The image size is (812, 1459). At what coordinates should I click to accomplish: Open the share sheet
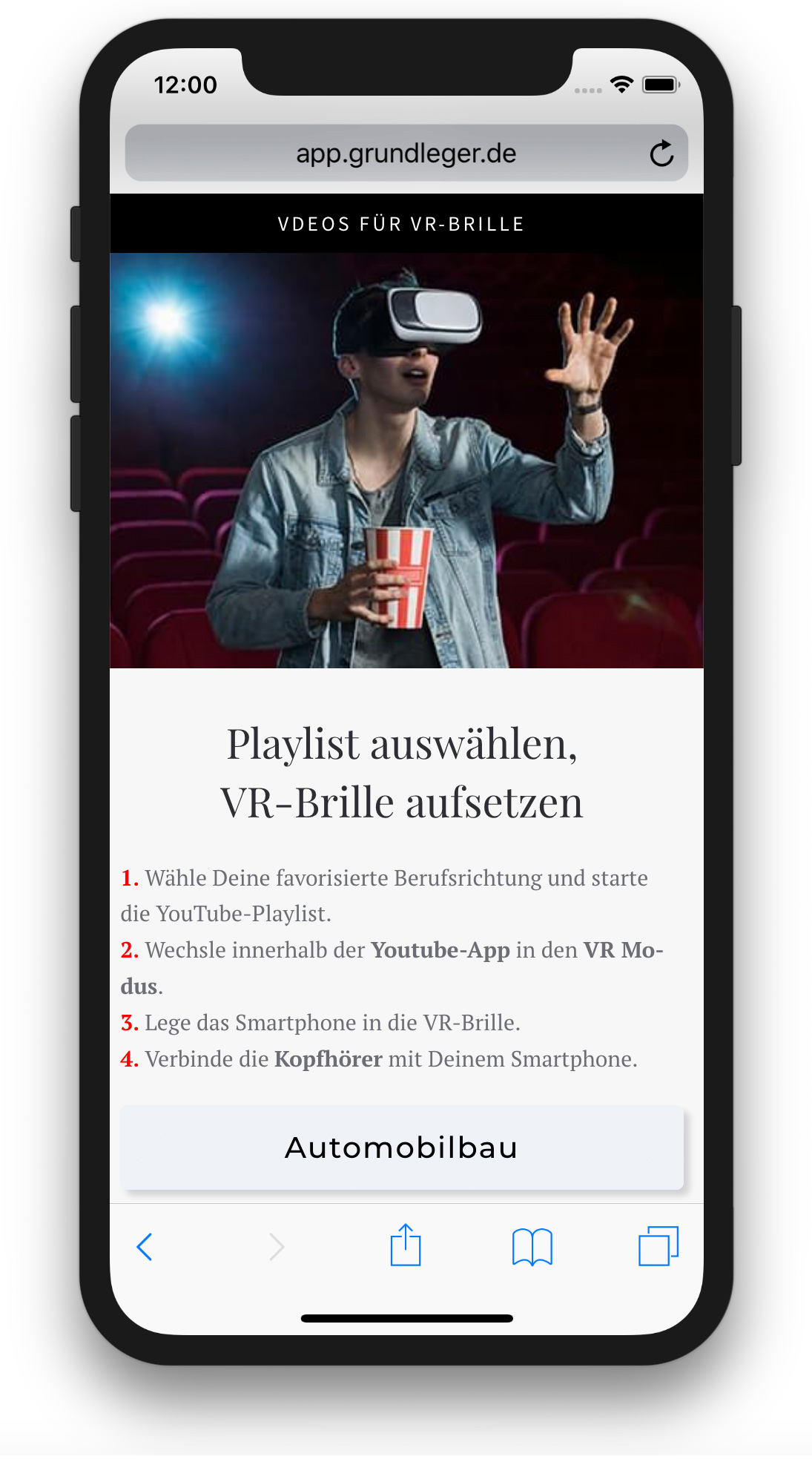click(406, 1245)
